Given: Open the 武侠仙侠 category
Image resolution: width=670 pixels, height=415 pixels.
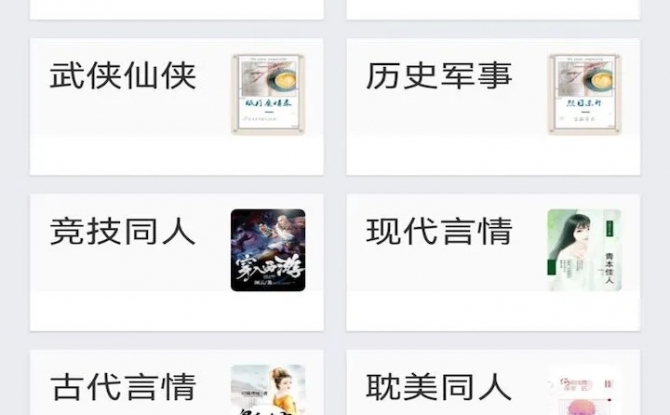Looking at the screenshot, I should pos(176,105).
